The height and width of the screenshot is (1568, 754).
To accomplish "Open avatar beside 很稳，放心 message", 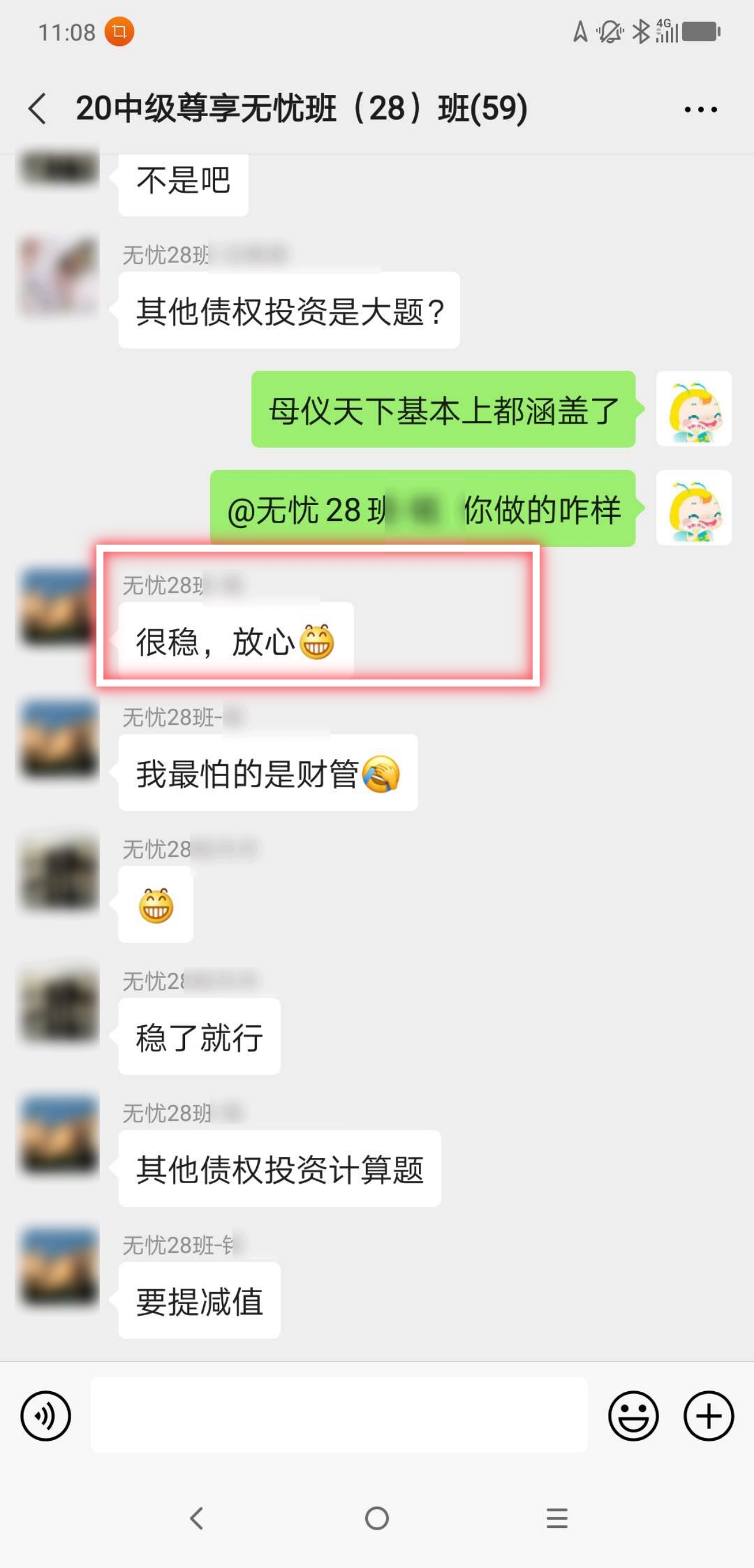I will pos(58,607).
